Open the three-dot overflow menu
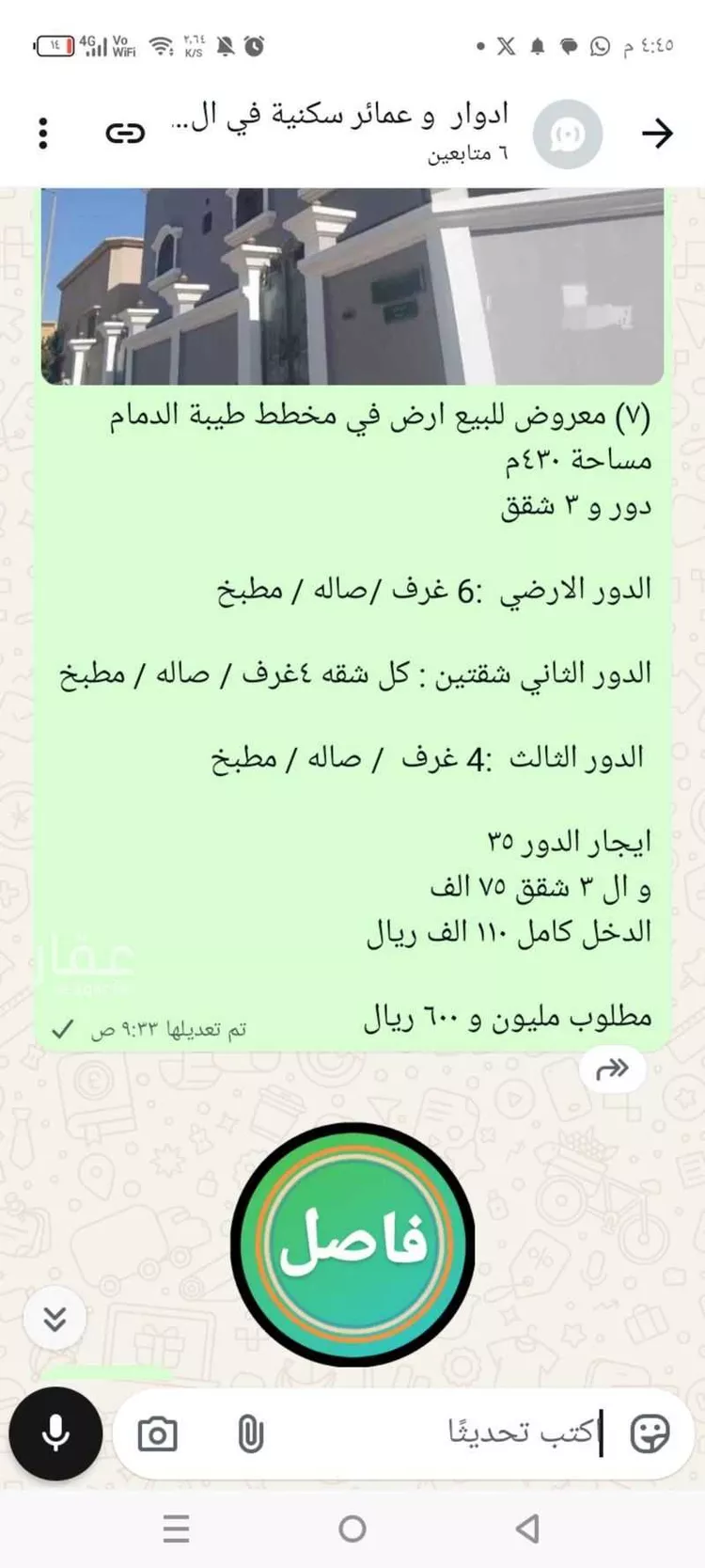This screenshot has height=1568, width=705. point(43,134)
